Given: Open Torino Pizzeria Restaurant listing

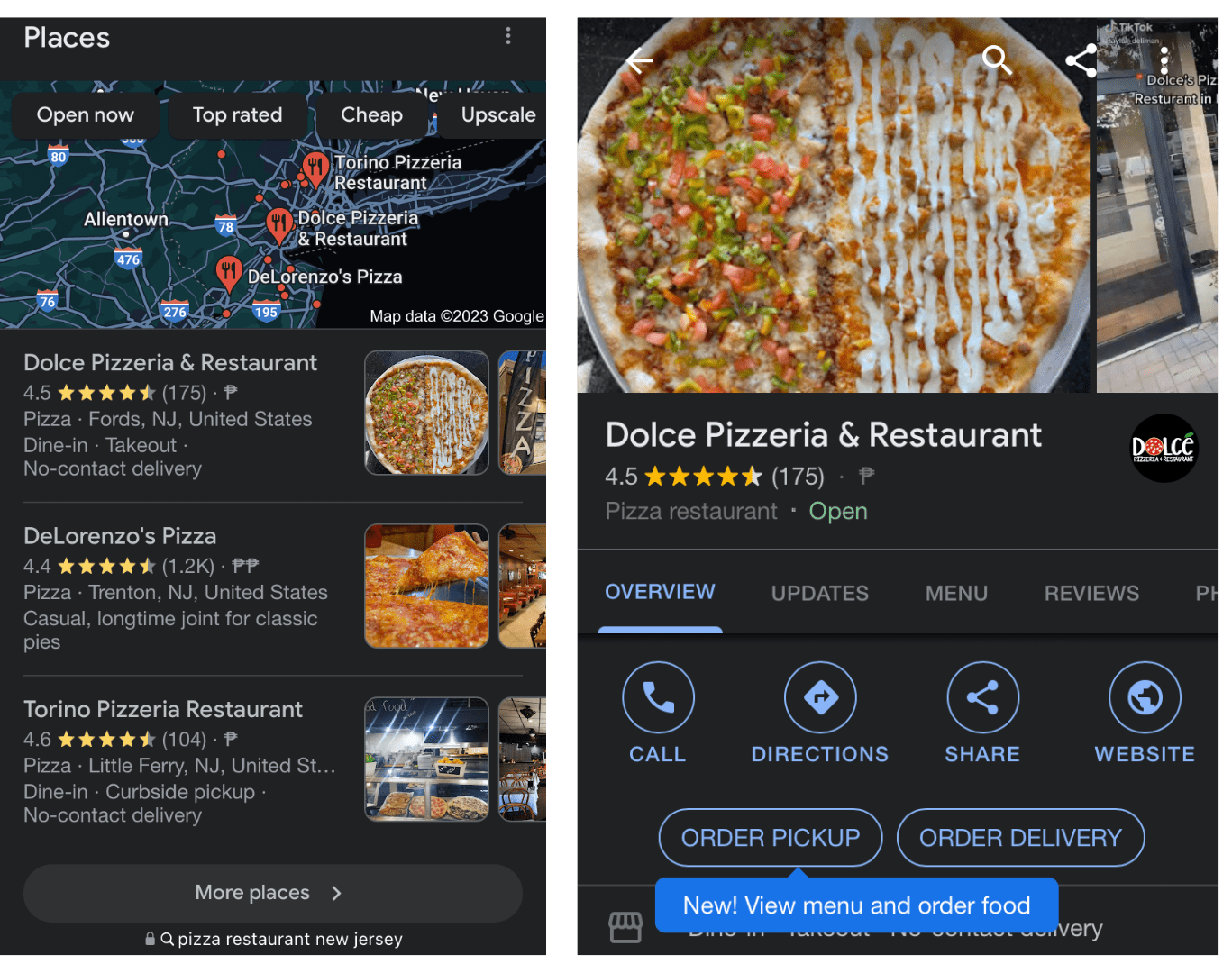Looking at the screenshot, I should pos(163,709).
